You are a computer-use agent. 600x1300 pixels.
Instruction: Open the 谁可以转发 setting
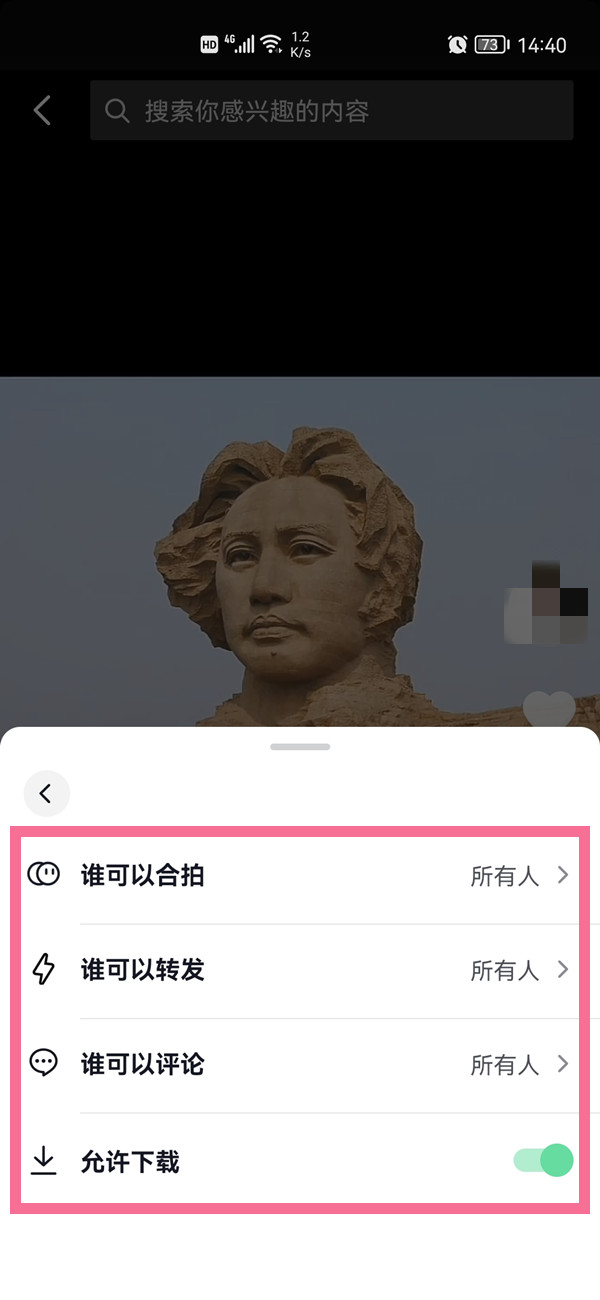[300, 970]
